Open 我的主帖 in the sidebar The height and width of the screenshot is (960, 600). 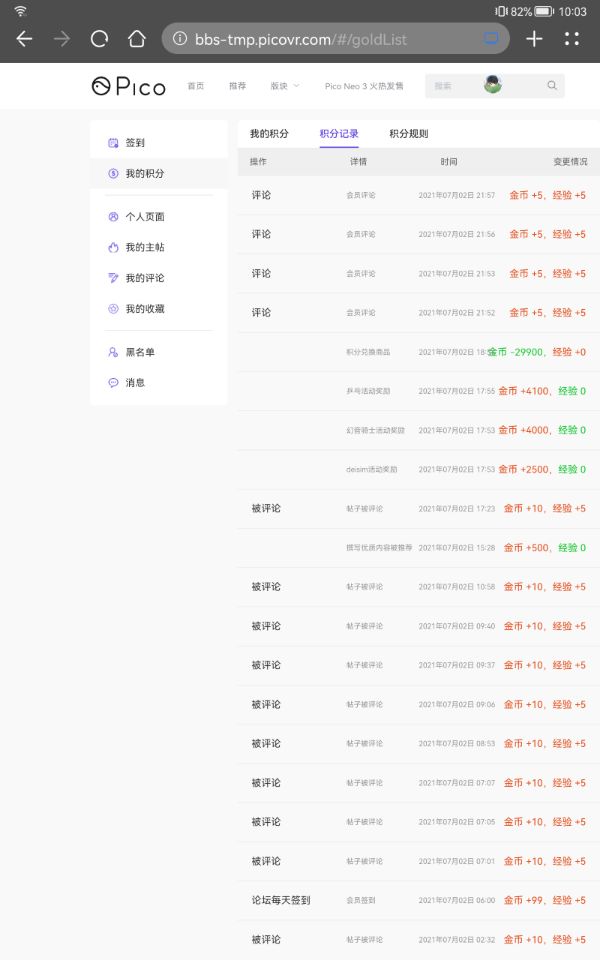click(x=144, y=247)
